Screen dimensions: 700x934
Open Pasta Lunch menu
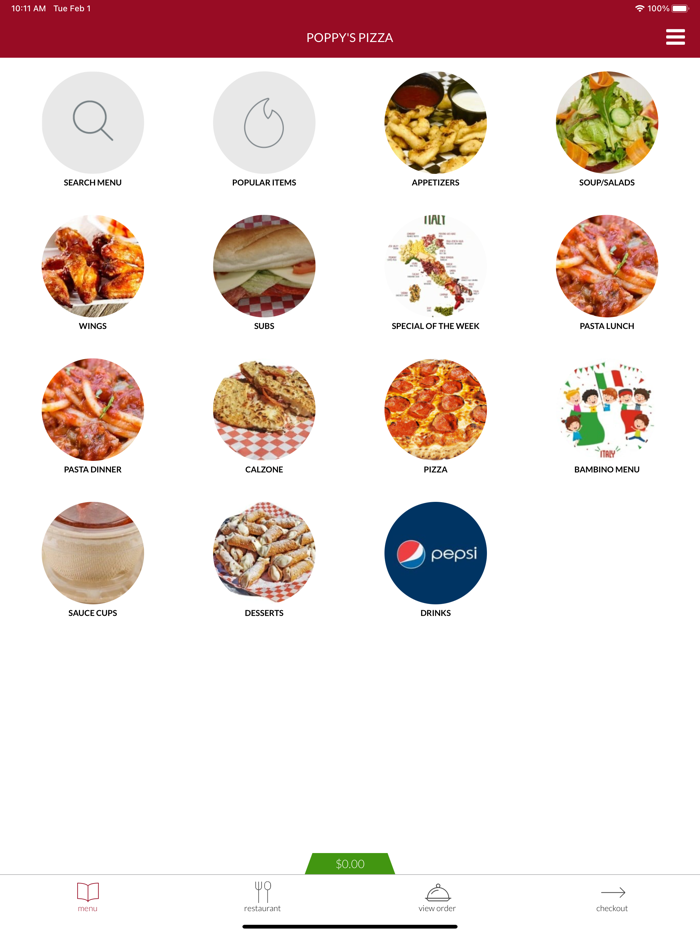tap(607, 266)
